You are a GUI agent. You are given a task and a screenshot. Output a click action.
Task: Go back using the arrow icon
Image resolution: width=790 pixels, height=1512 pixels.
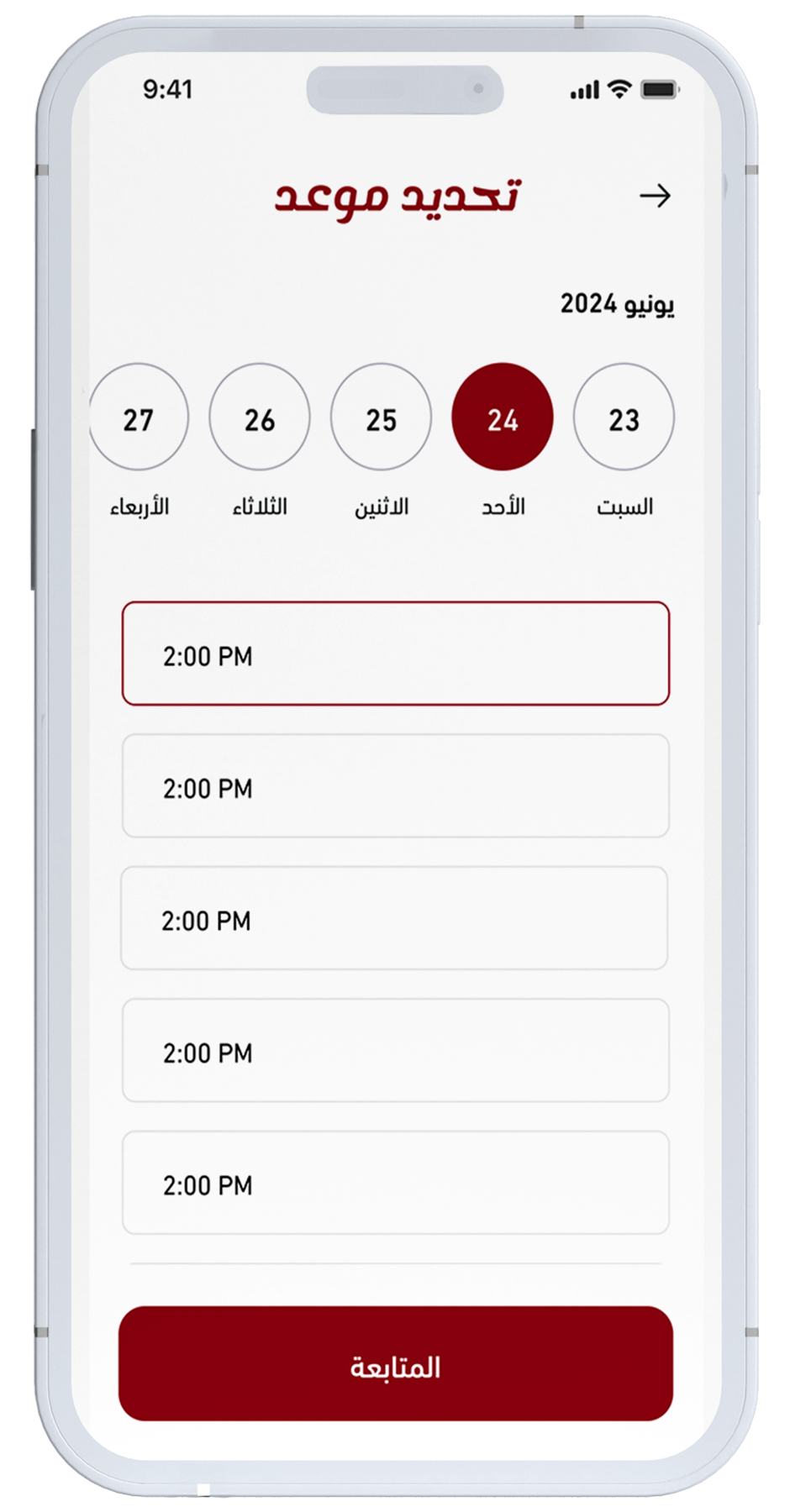655,197
